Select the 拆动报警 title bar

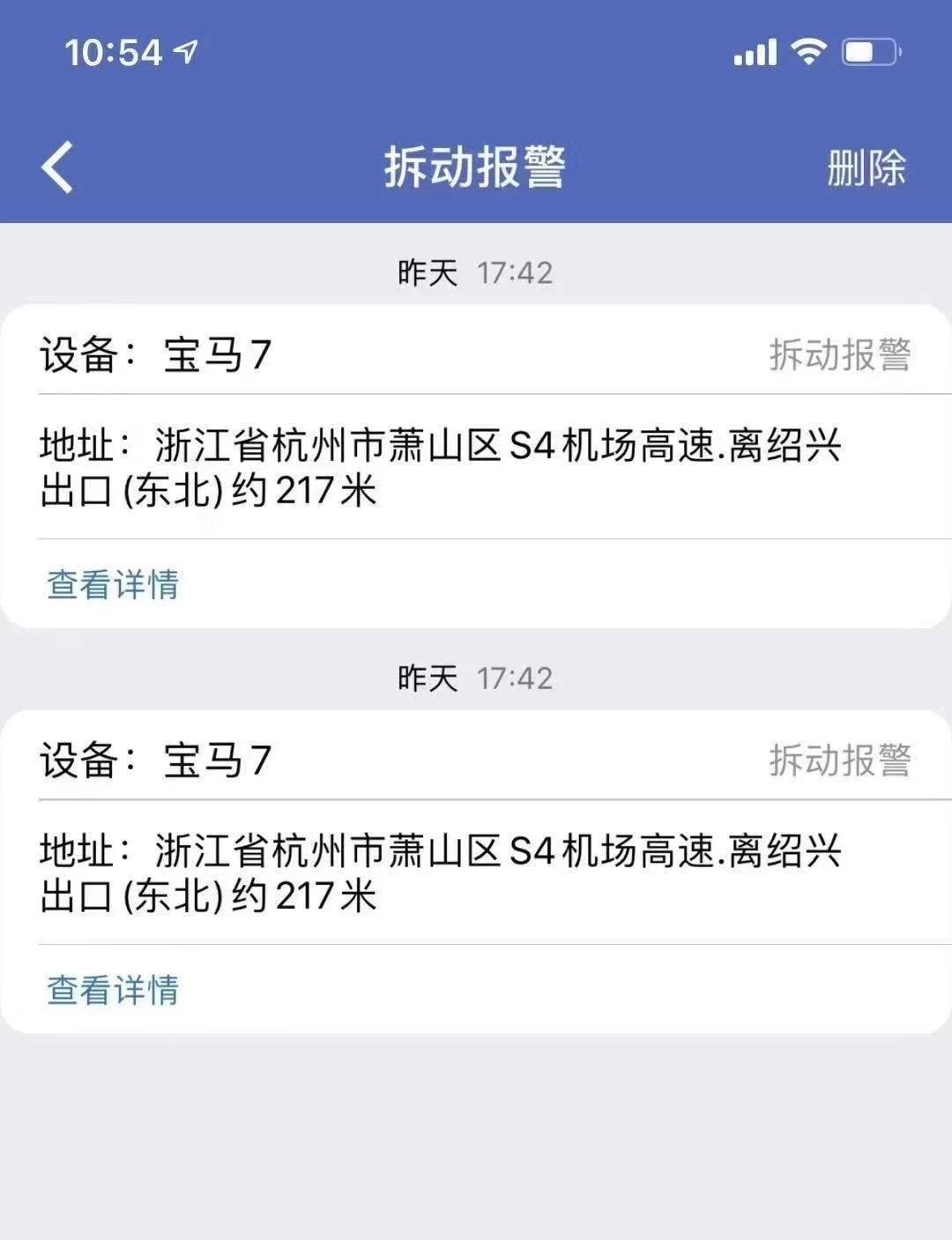pos(476,168)
